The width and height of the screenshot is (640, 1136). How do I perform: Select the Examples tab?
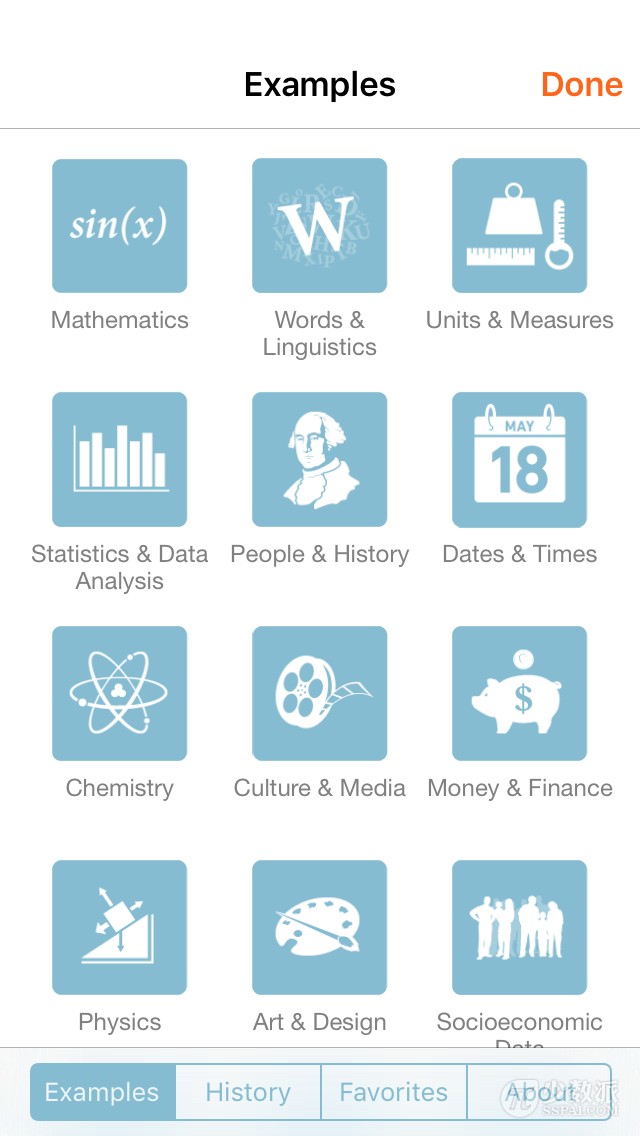[103, 1092]
